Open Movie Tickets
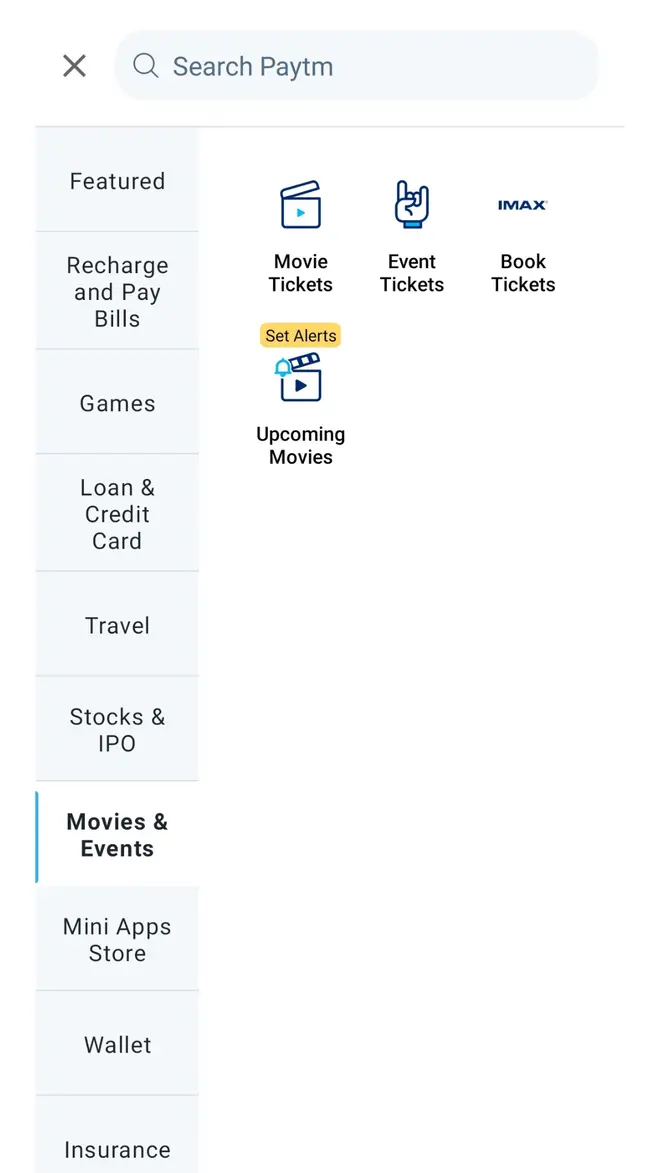 coord(301,236)
